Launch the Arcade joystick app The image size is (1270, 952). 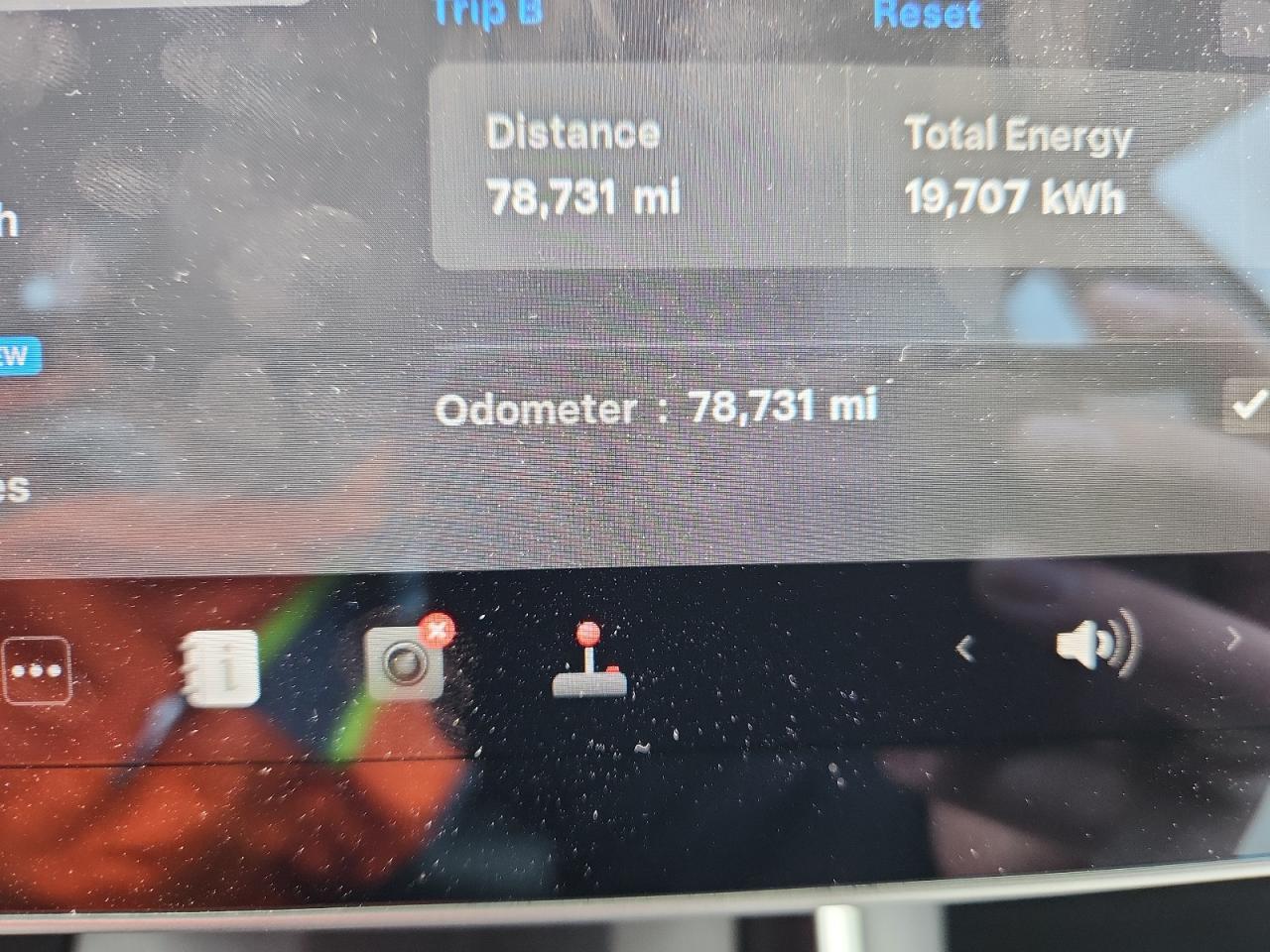(590, 661)
